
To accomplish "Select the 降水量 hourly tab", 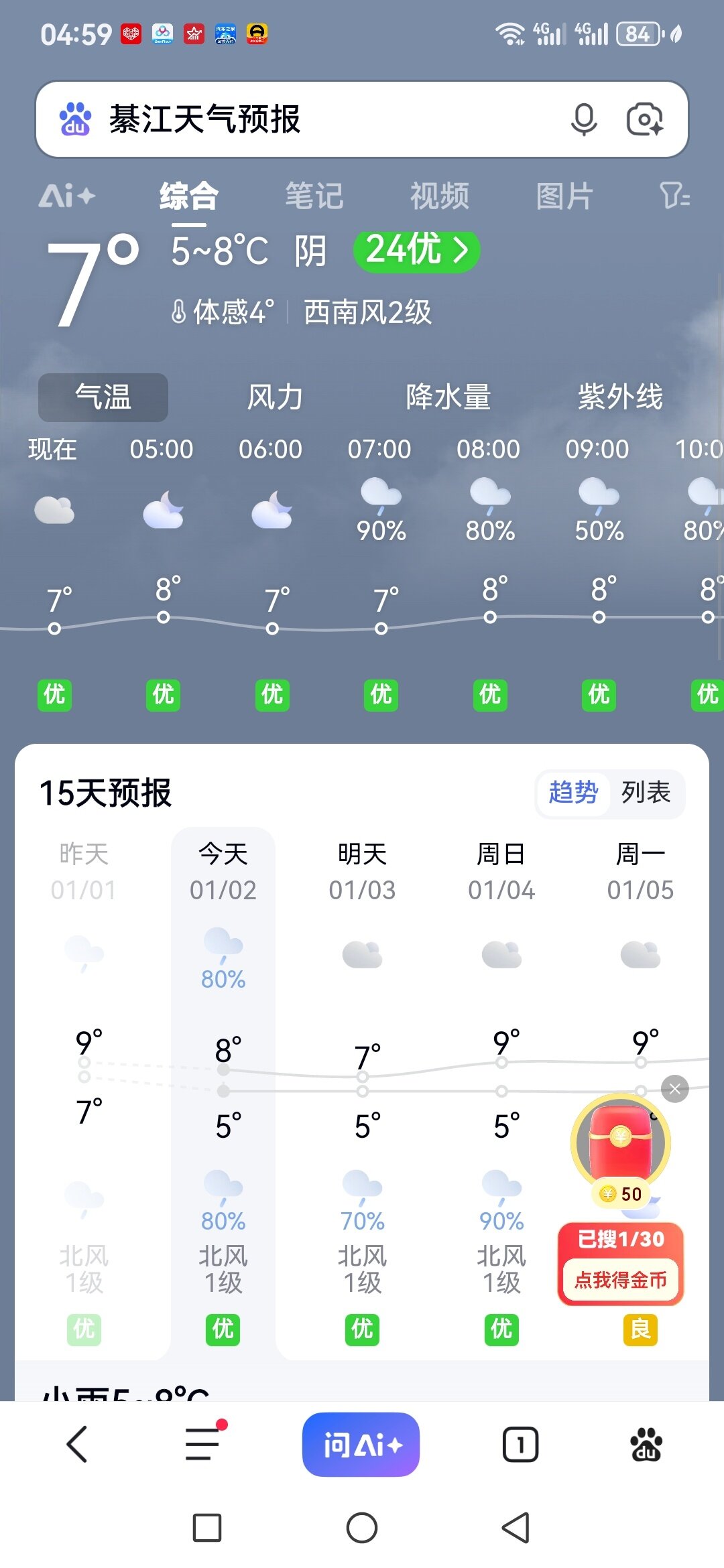I will tap(448, 397).
